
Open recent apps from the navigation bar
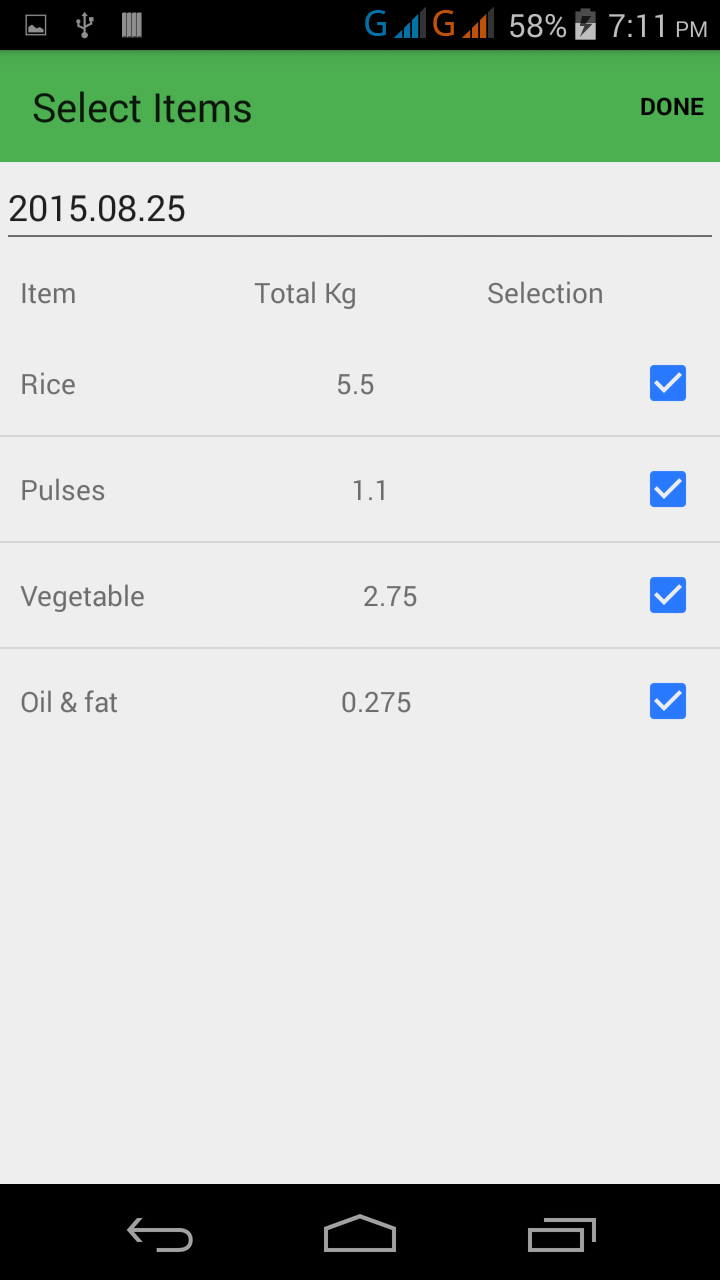(561, 1234)
